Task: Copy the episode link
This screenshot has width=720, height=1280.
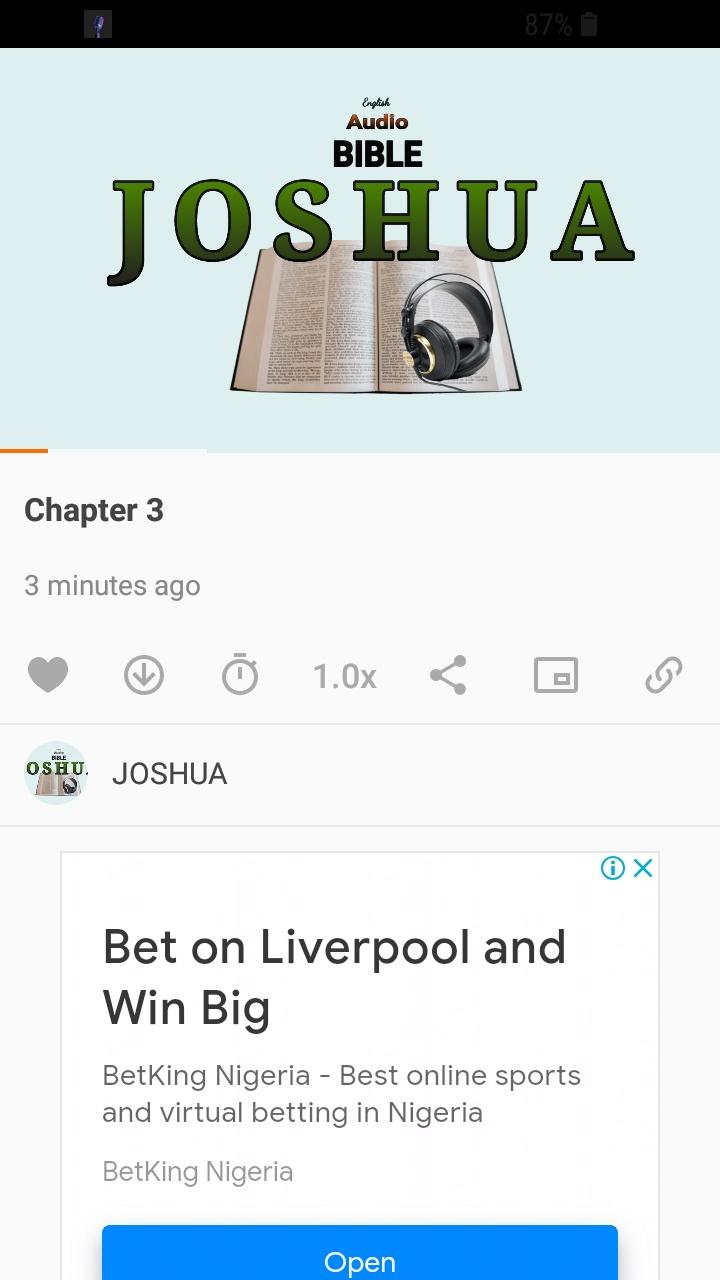Action: (x=664, y=675)
